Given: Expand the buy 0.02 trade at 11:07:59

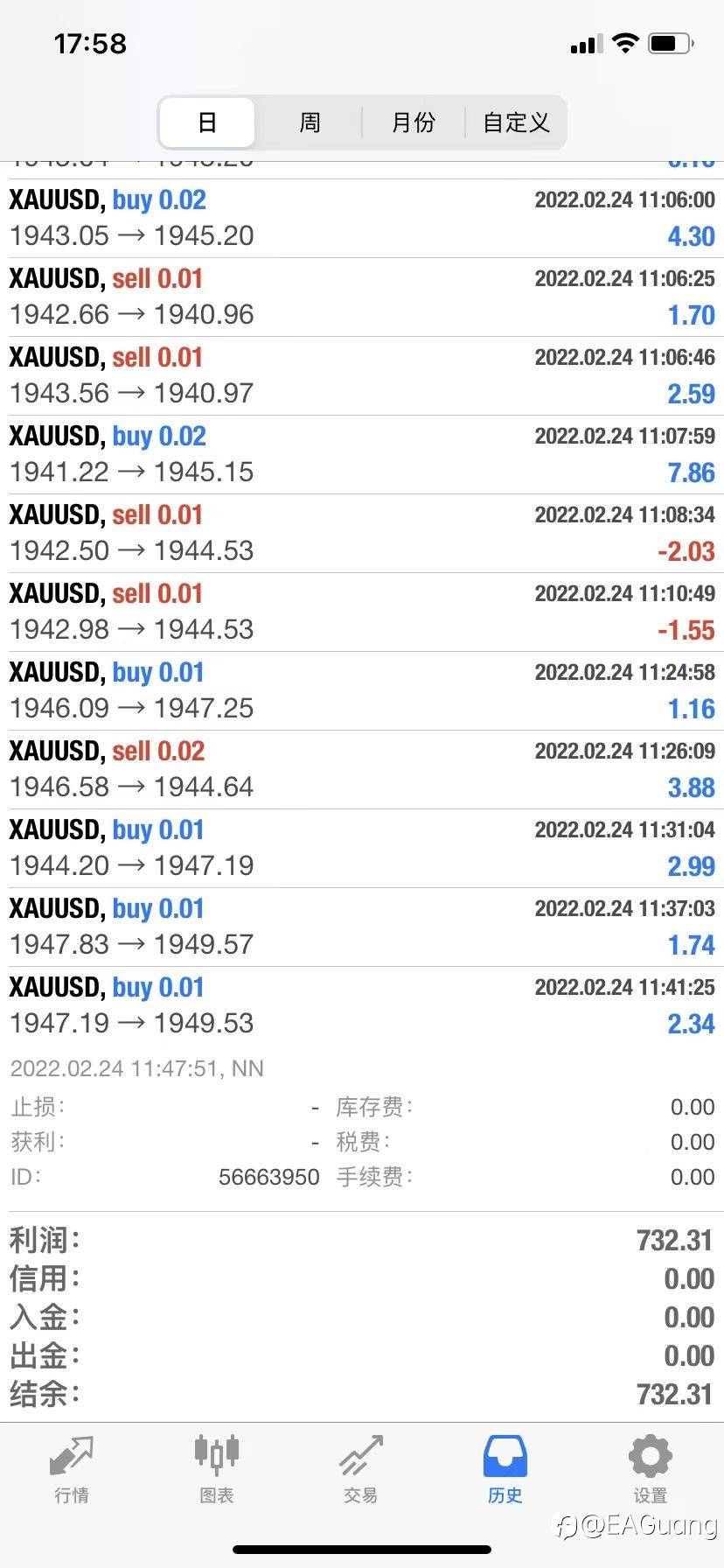Looking at the screenshot, I should [362, 455].
